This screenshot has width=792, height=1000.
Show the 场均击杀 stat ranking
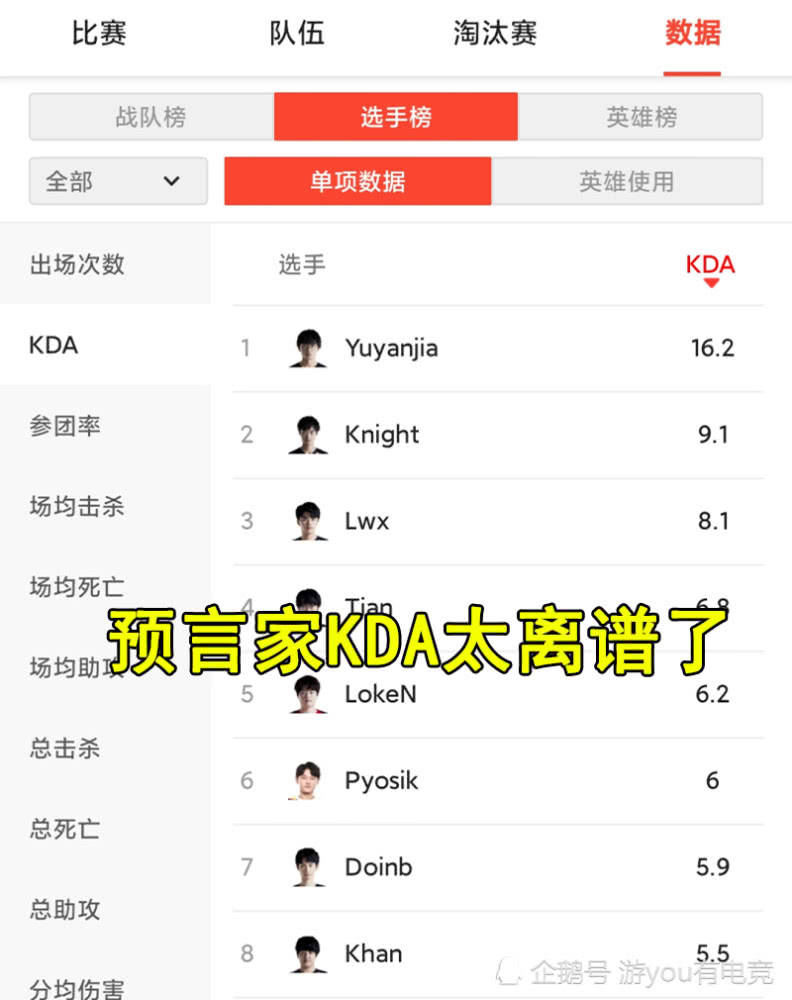[x=77, y=506]
